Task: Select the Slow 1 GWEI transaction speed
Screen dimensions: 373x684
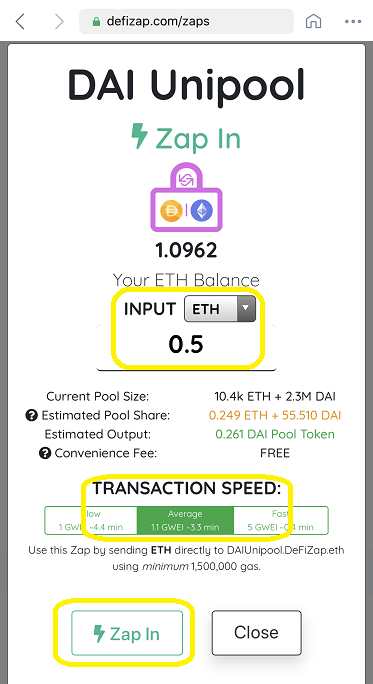Action: [91, 520]
